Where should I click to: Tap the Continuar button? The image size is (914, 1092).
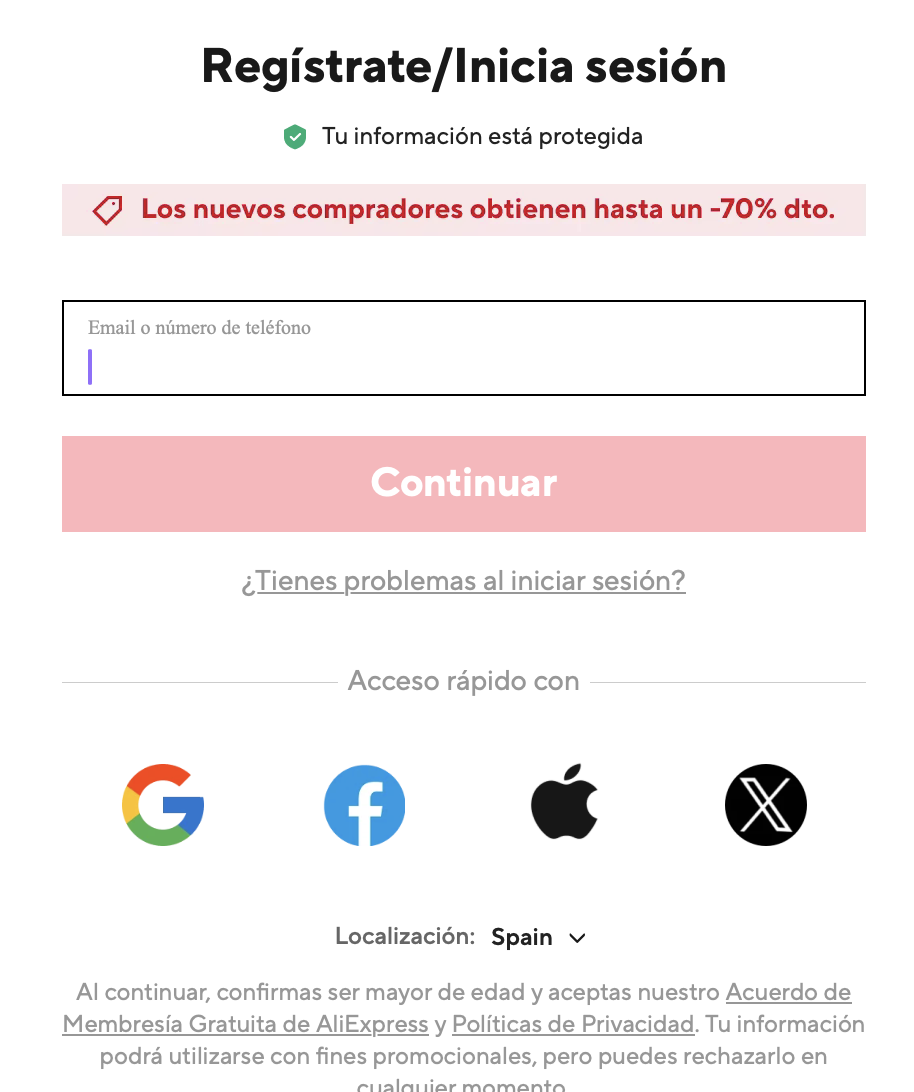tap(463, 483)
